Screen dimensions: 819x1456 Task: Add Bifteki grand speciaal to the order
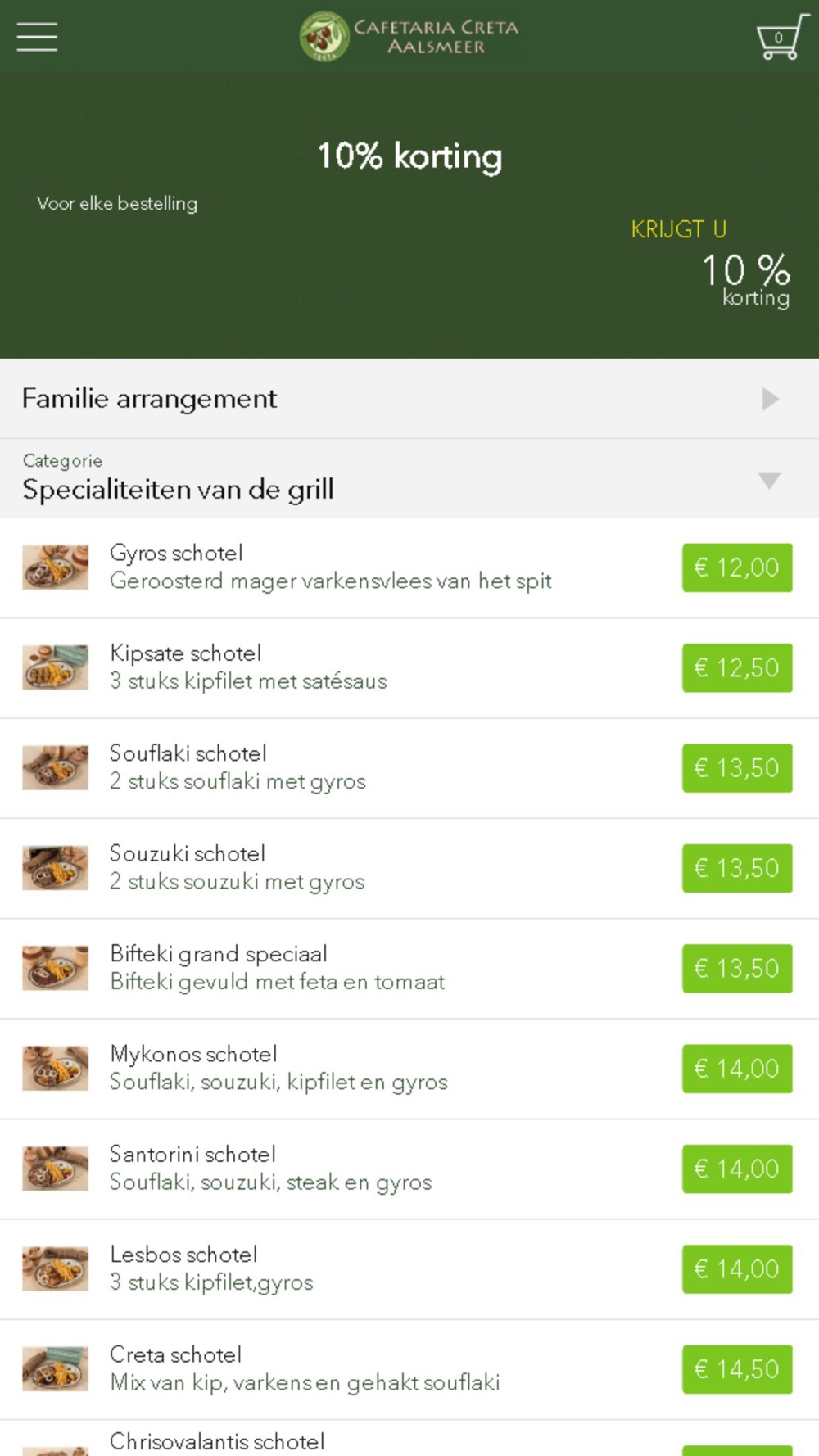point(736,968)
